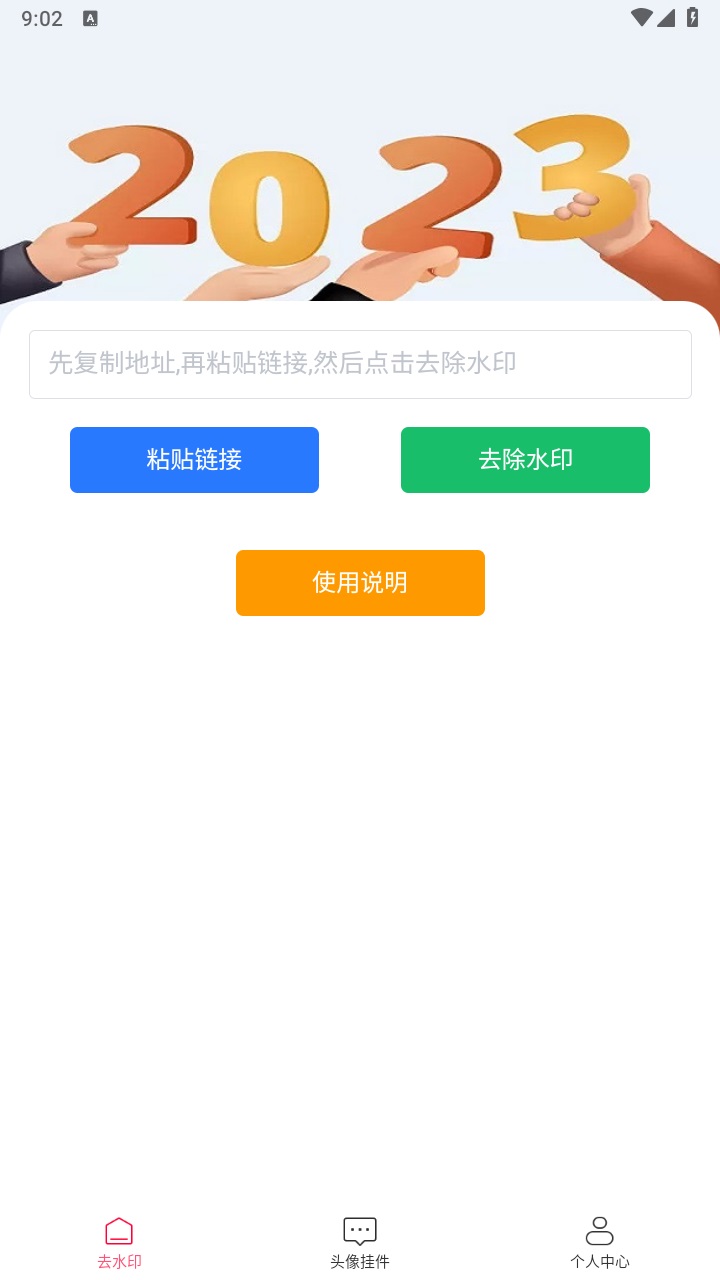Open the orange 使用说明 button
This screenshot has height=1280, width=720.
pyautogui.click(x=360, y=582)
